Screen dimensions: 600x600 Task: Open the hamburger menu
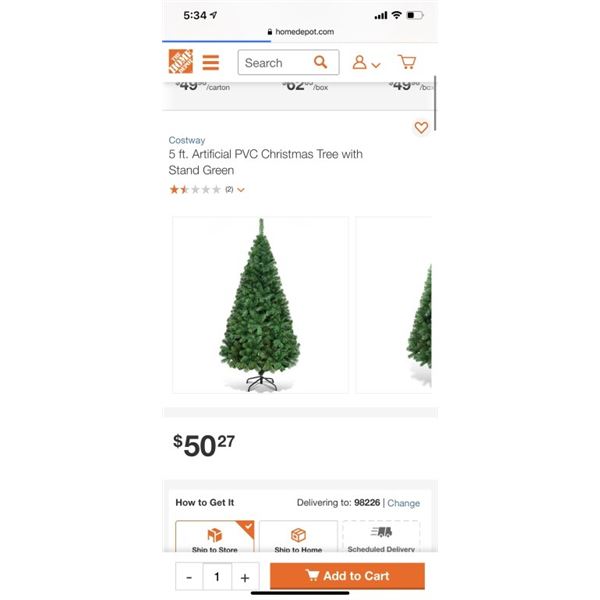pyautogui.click(x=210, y=63)
